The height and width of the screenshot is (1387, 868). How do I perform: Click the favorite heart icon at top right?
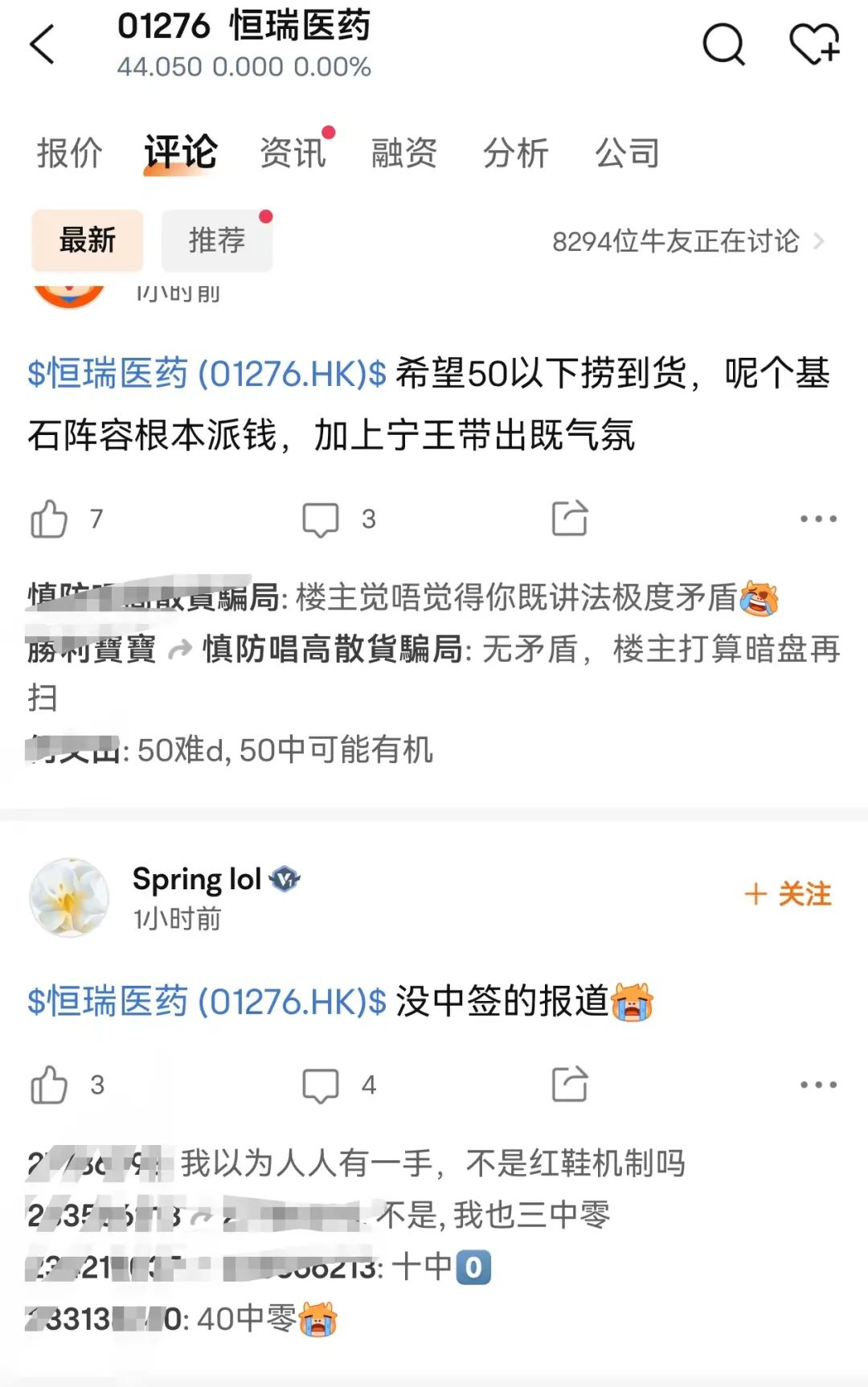(816, 46)
